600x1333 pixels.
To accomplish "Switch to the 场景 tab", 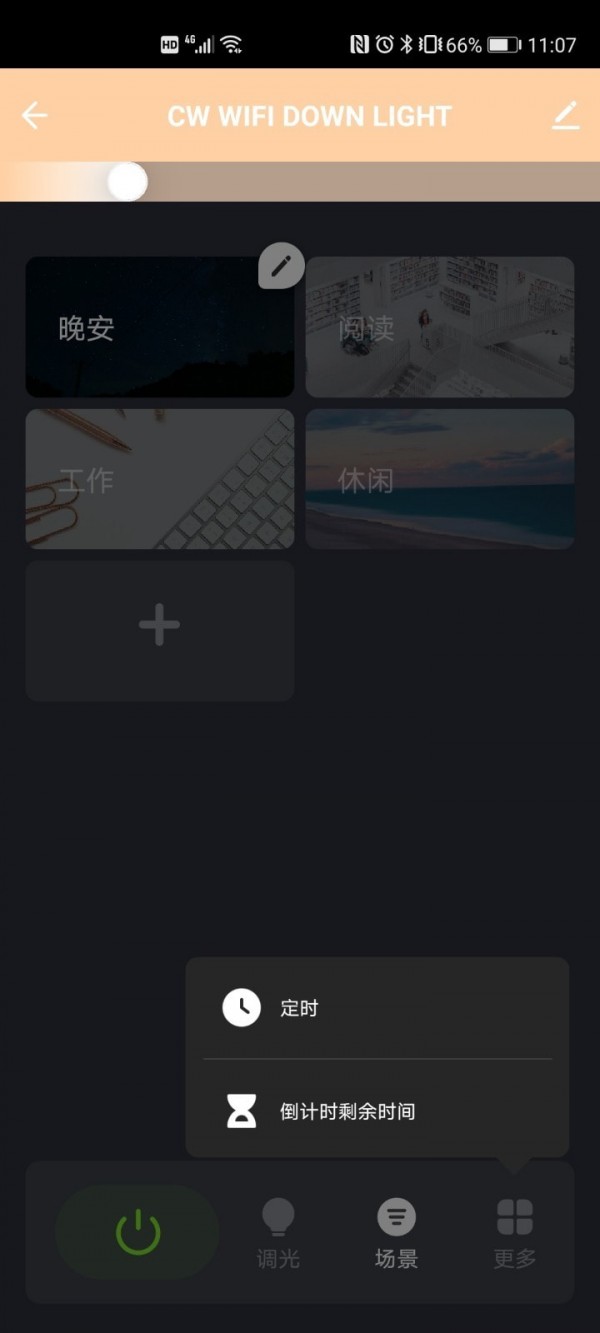I will click(396, 1233).
